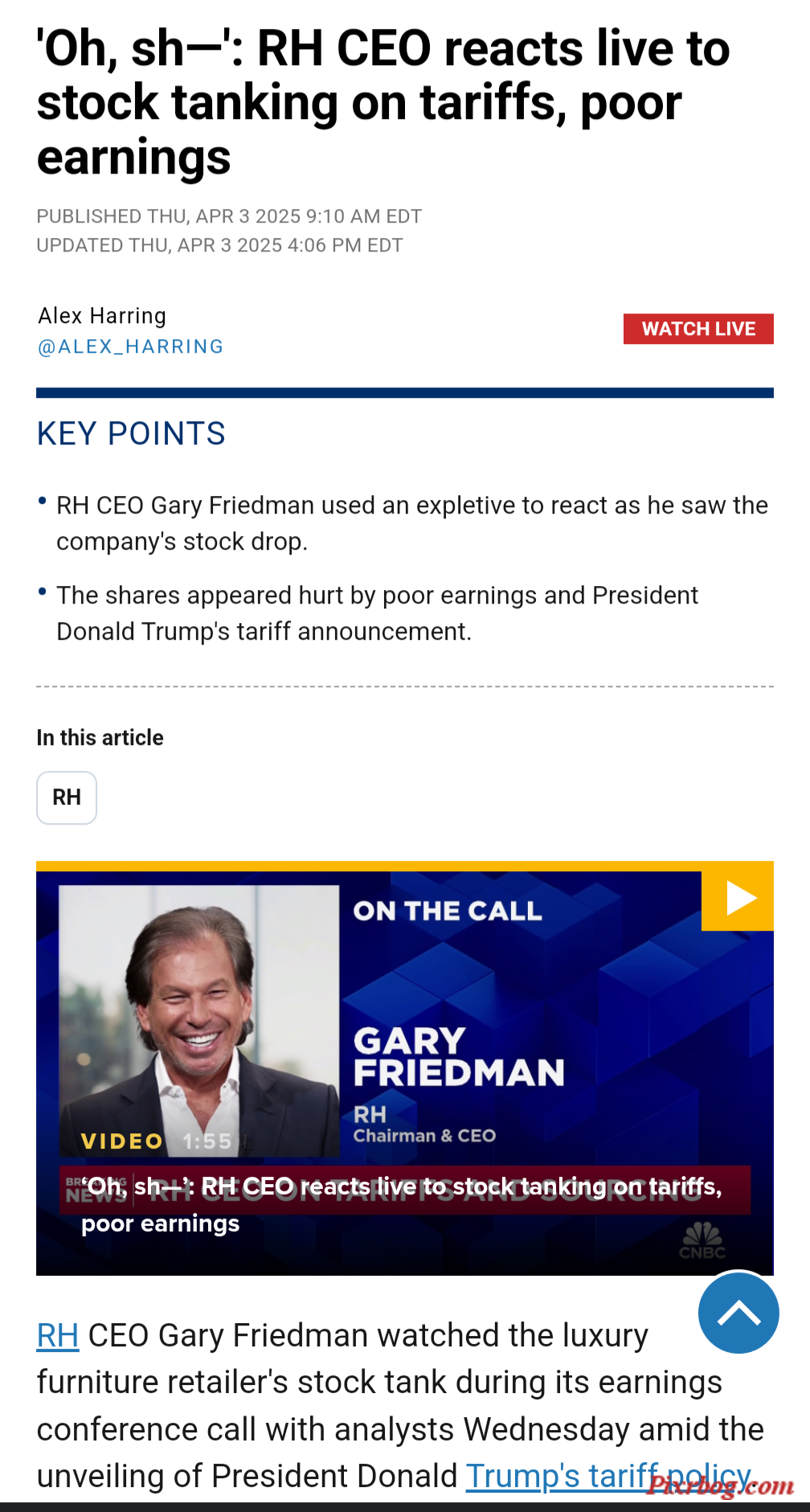The image size is (810, 1512).
Task: Jump back to top with the arrow button
Action: click(x=738, y=1313)
